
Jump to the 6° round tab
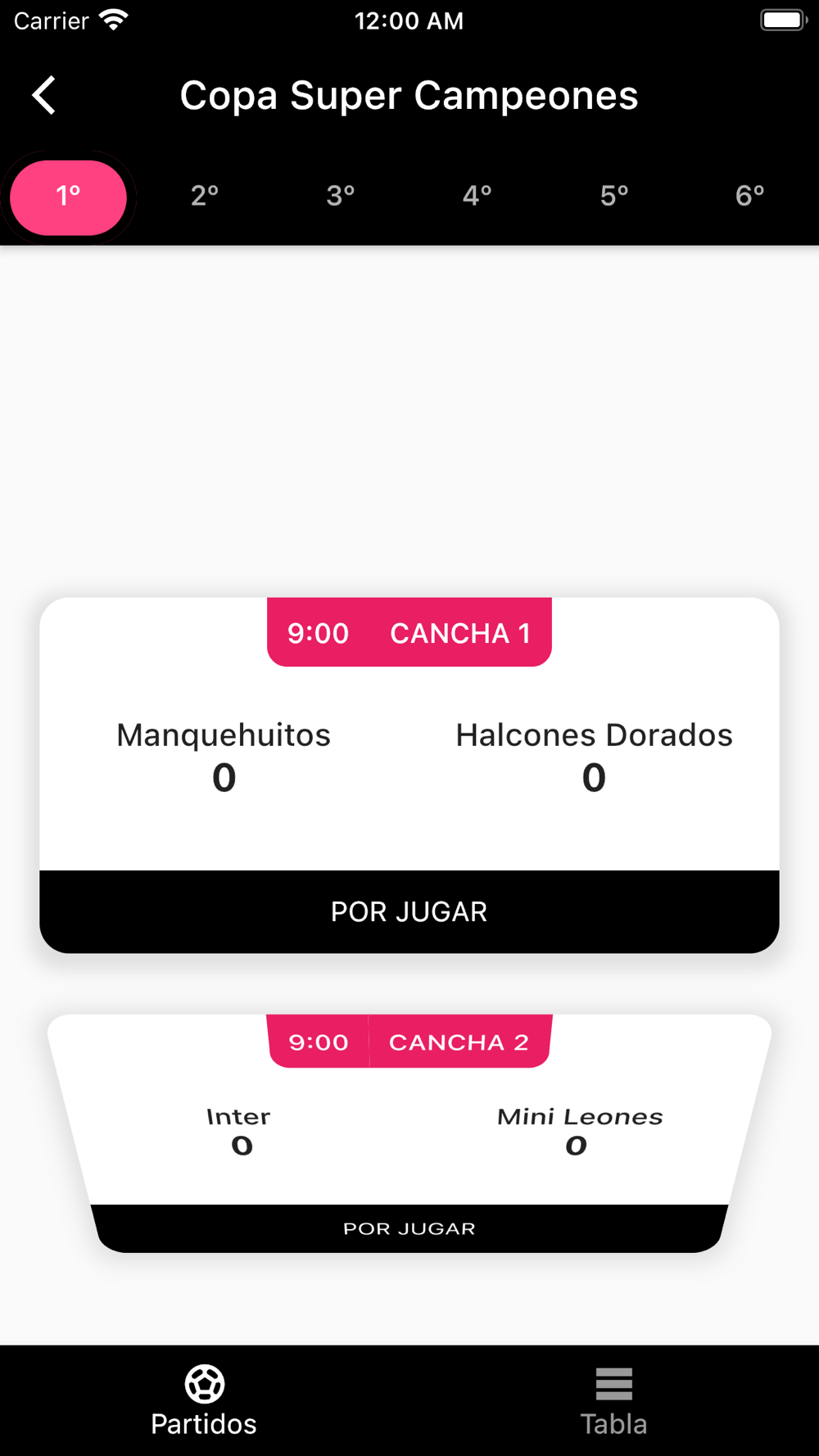[x=750, y=197]
